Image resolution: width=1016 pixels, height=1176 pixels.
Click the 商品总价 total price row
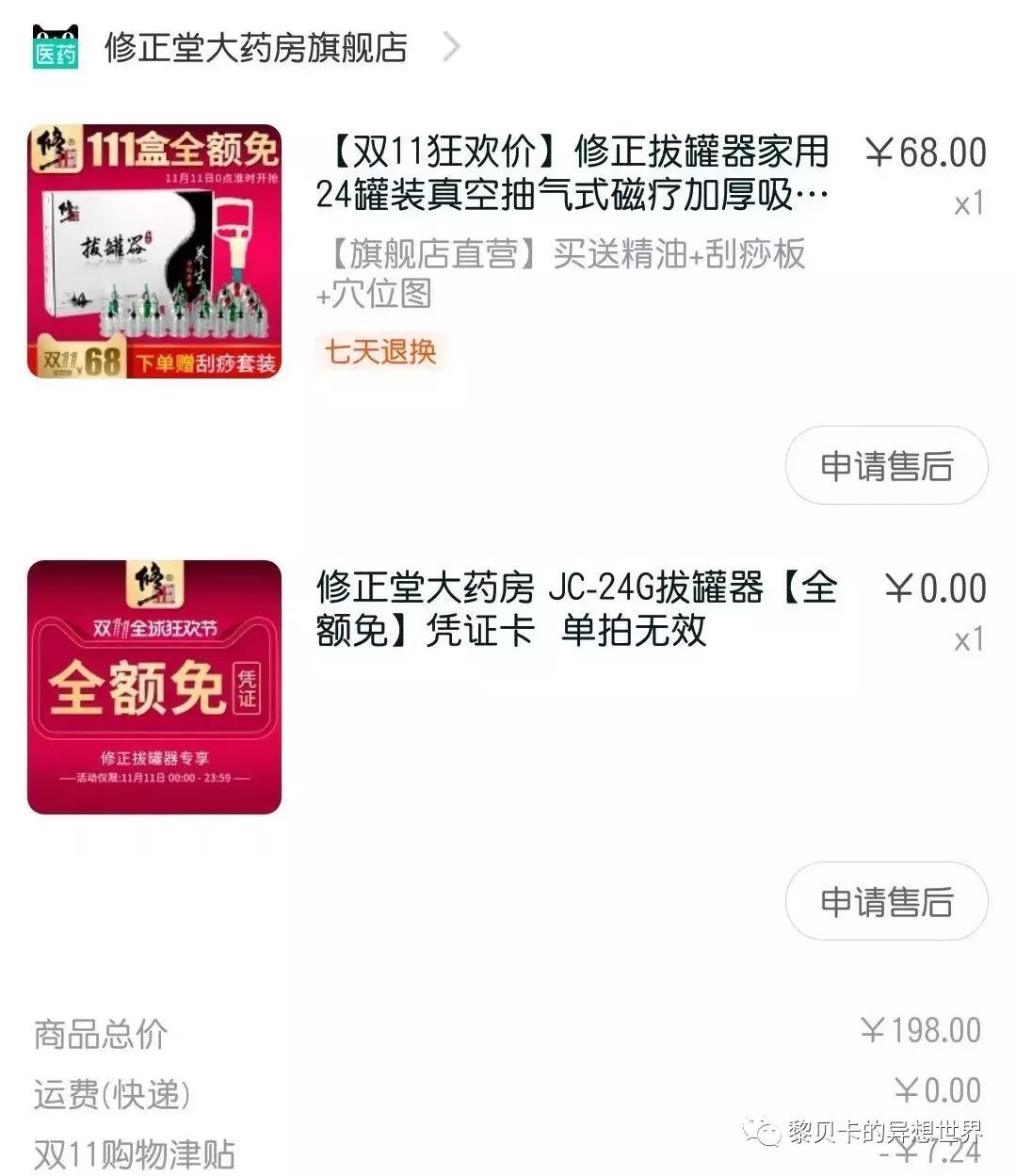[99, 1034]
